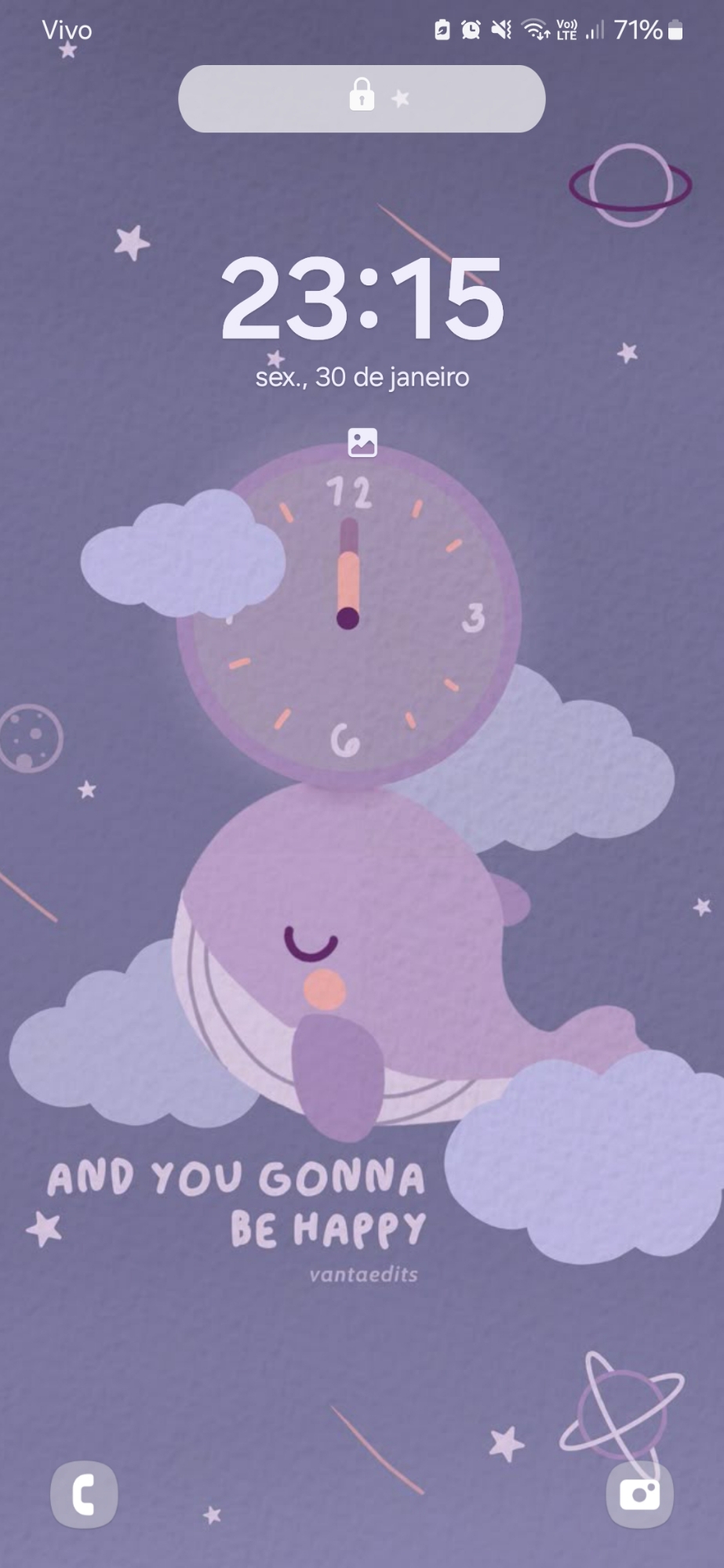Open the phone shortcut
The height and width of the screenshot is (1568, 724).
pos(84,1494)
